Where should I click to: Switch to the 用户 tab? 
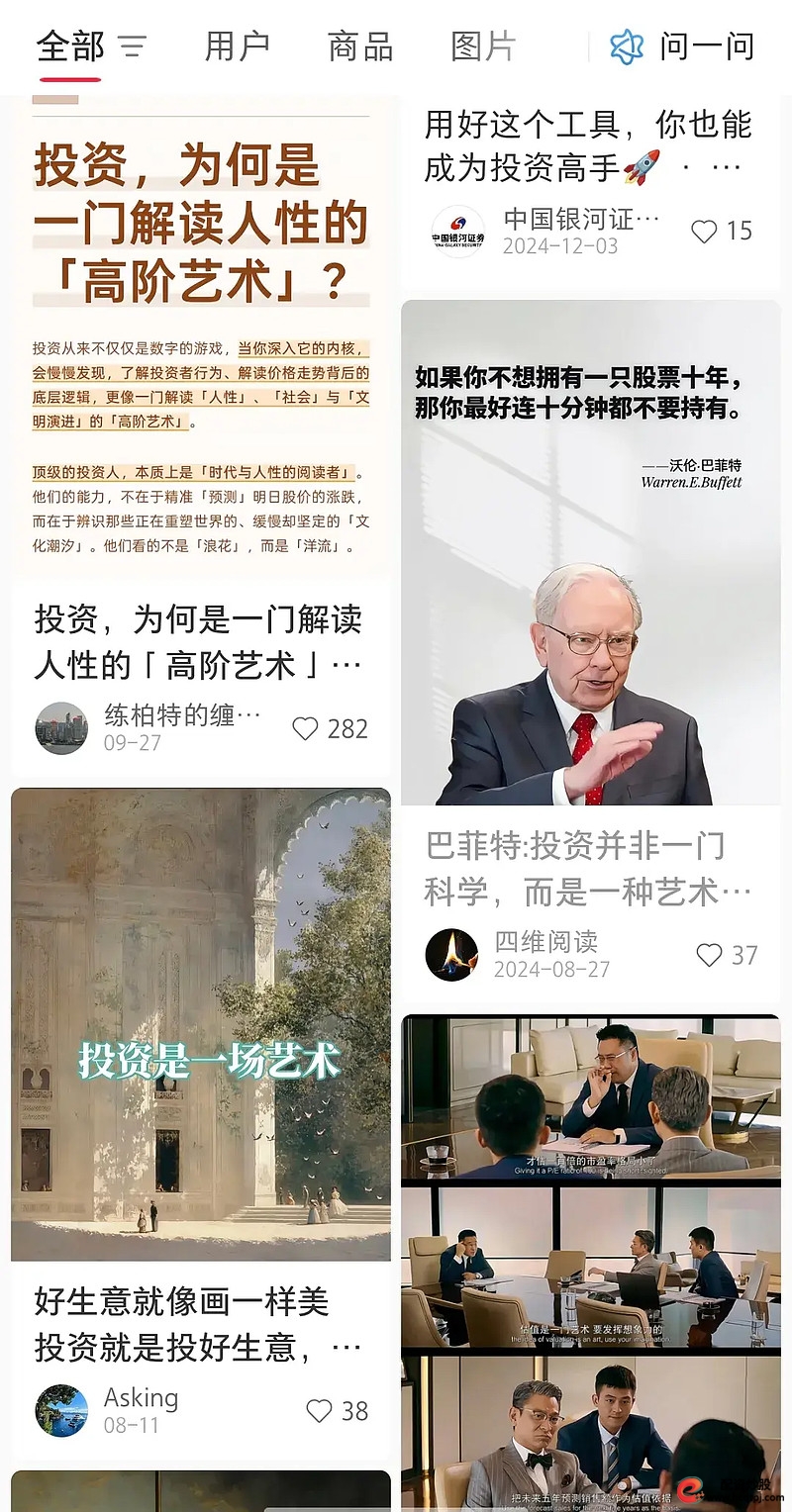point(238,47)
